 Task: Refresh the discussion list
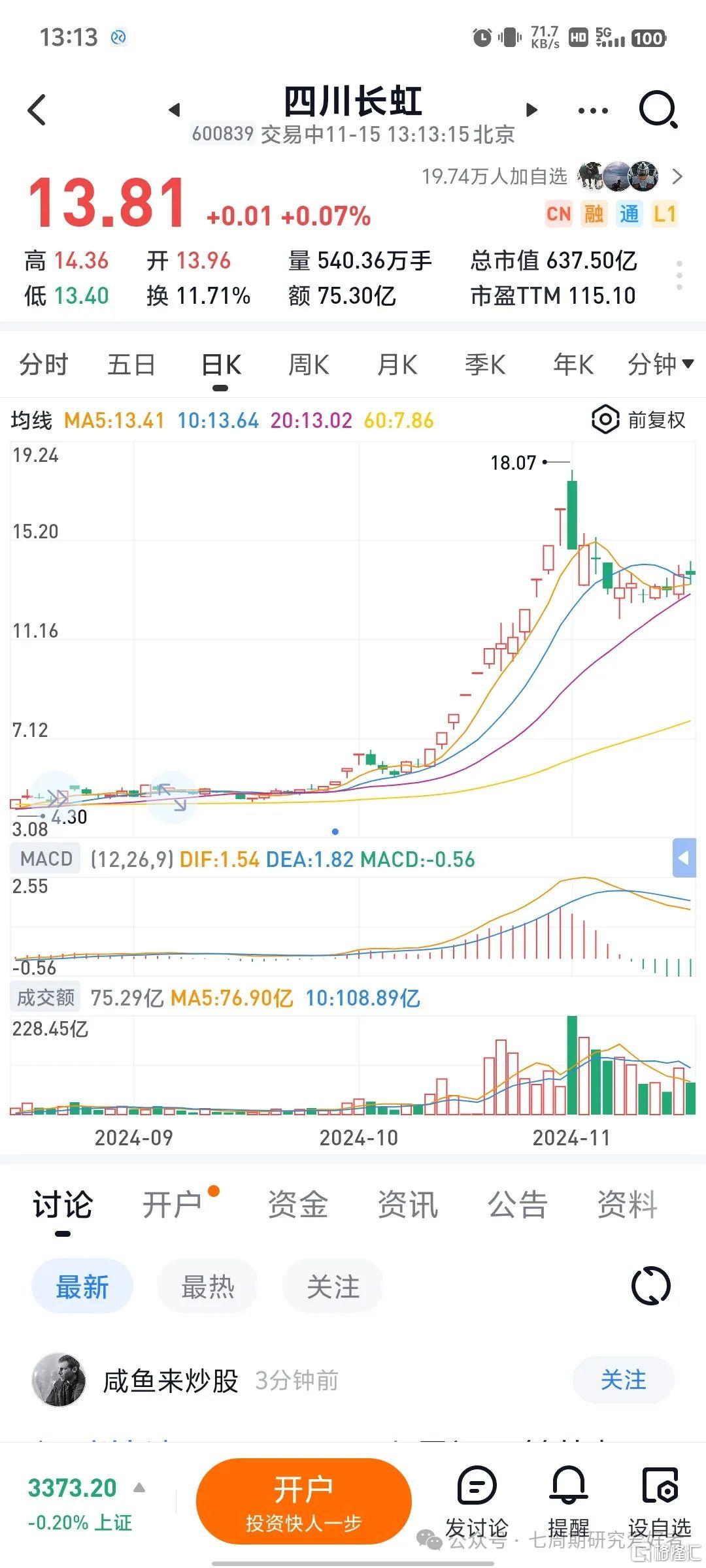point(650,1286)
